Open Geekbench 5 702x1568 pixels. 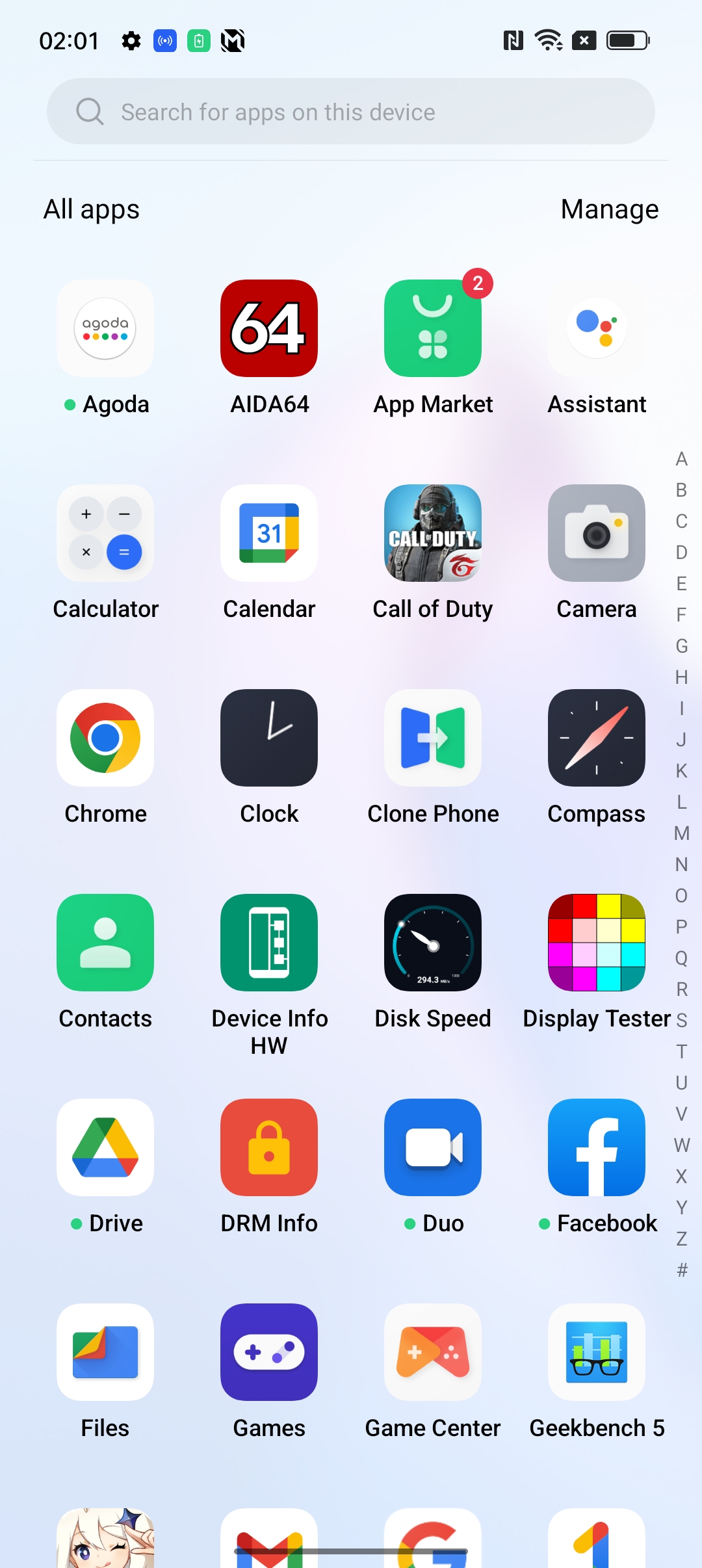[597, 1353]
